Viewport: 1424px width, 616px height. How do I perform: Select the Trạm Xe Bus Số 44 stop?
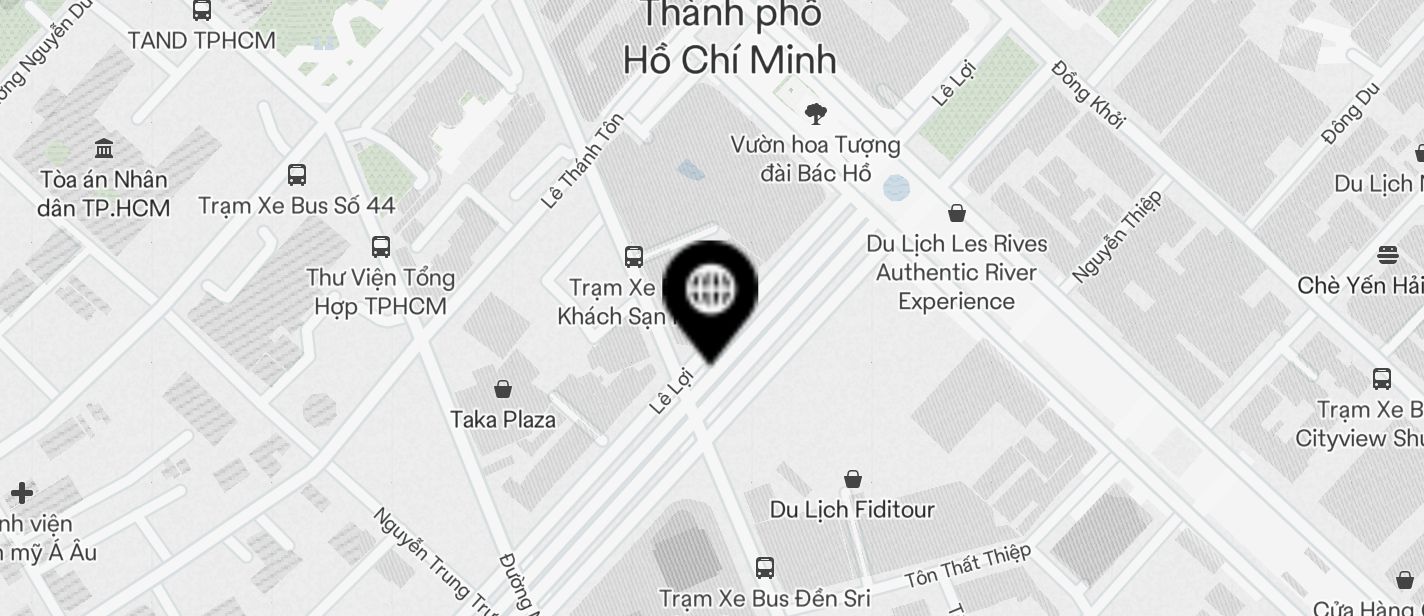[x=297, y=175]
